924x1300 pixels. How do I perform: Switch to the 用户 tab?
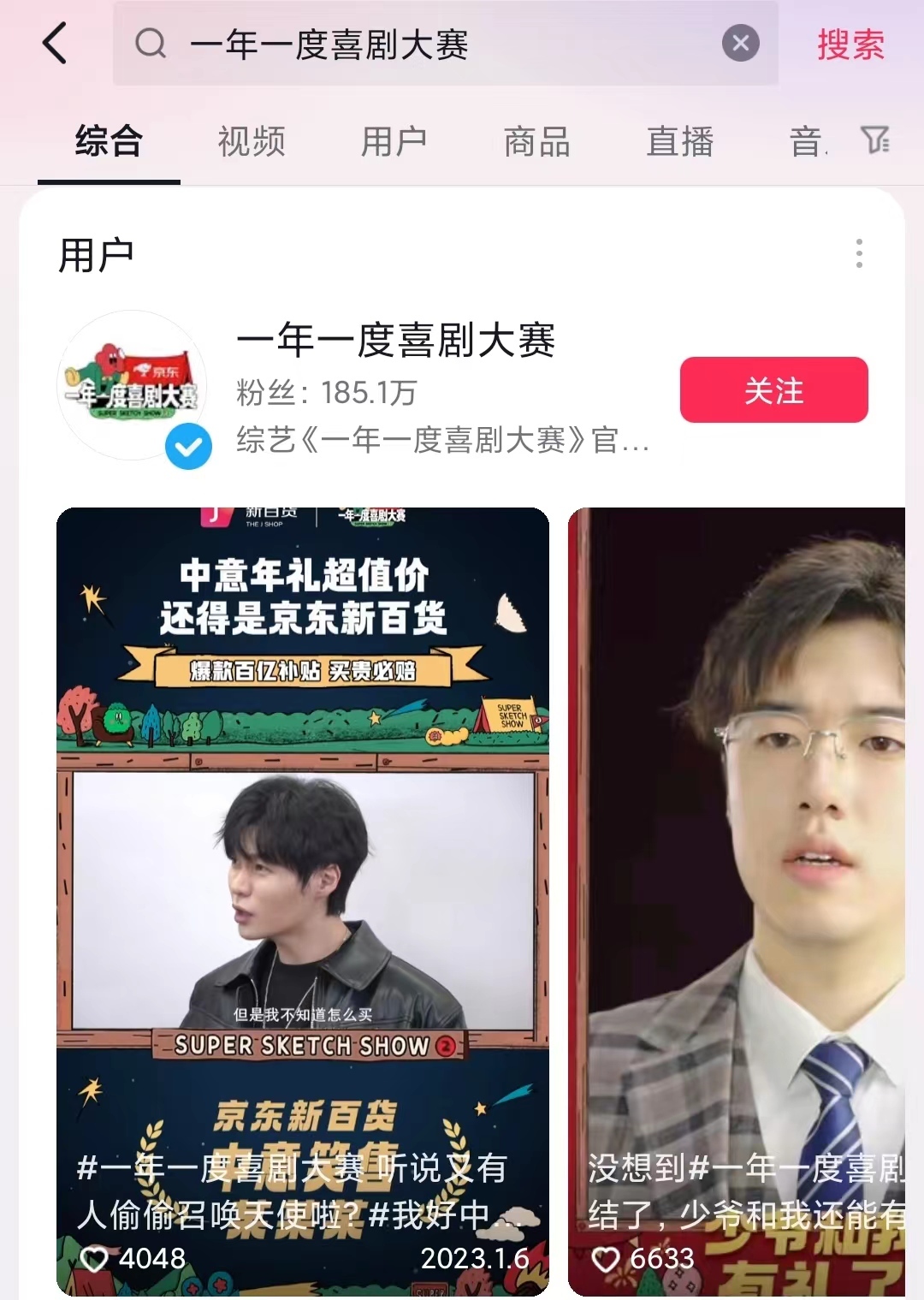(x=394, y=142)
